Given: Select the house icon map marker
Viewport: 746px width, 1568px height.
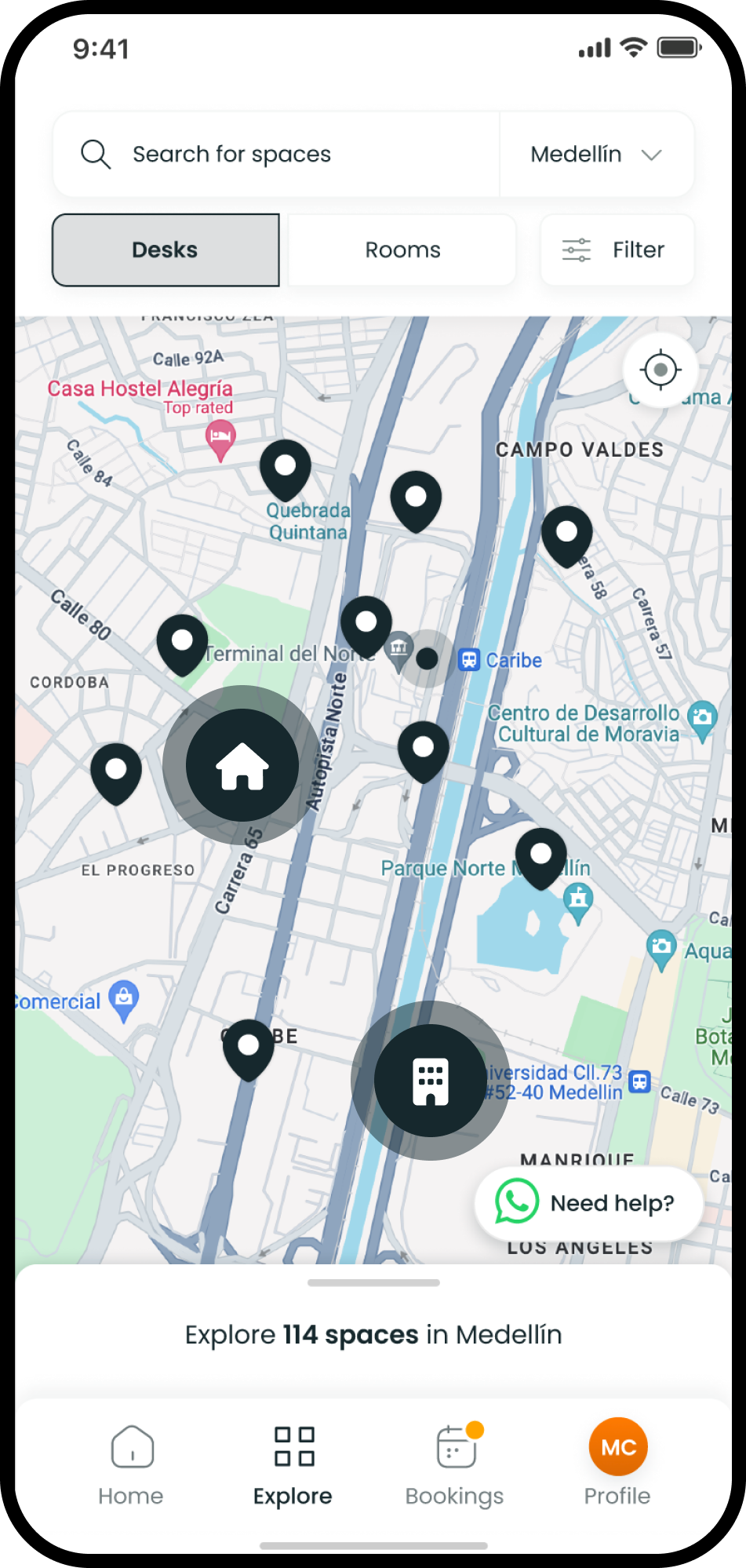Looking at the screenshot, I should [x=242, y=765].
